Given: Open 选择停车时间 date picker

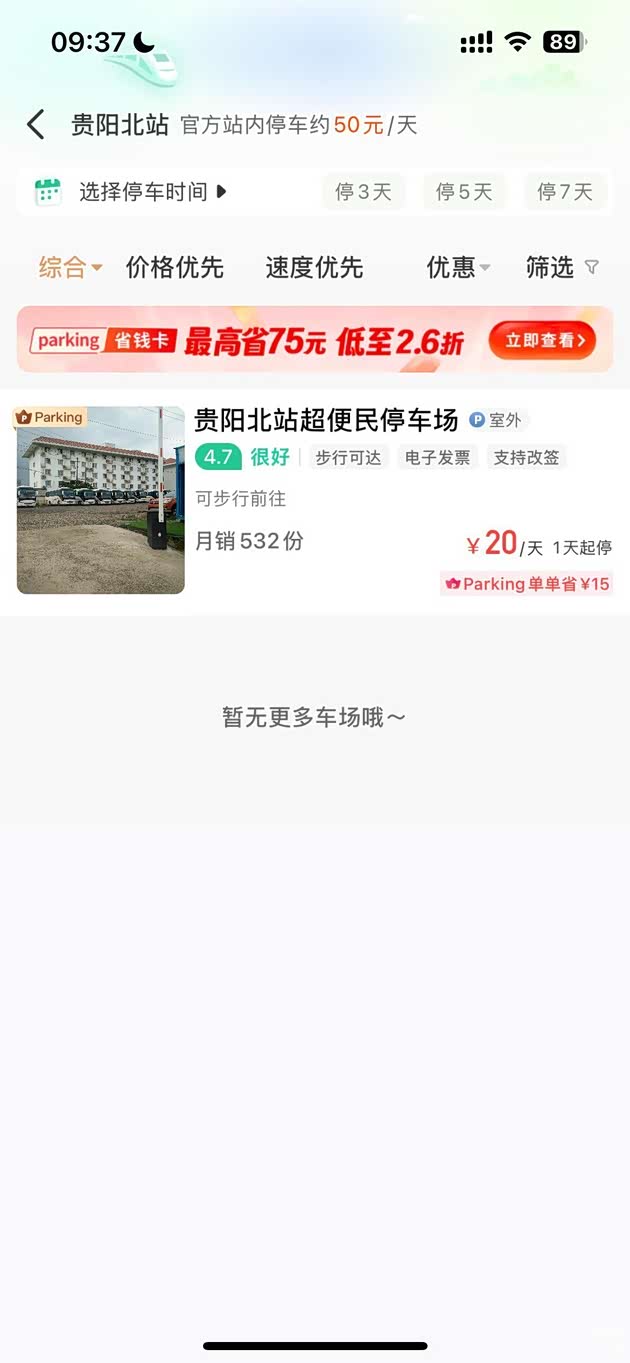Looking at the screenshot, I should [x=140, y=191].
